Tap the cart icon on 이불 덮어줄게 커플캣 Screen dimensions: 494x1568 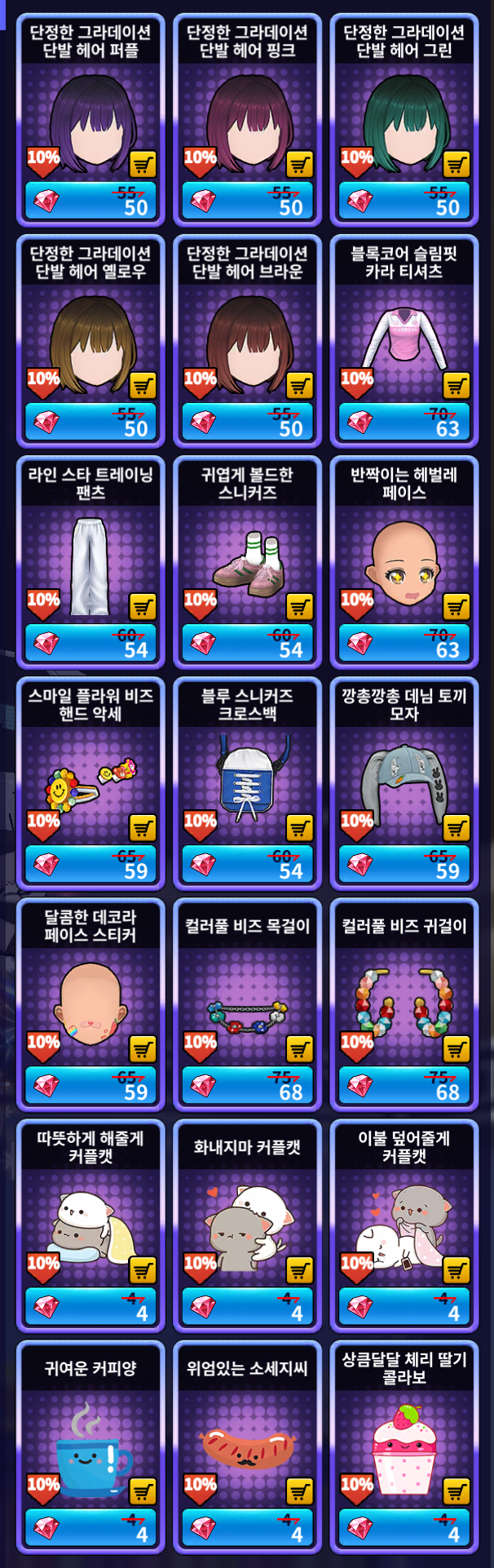click(456, 1269)
